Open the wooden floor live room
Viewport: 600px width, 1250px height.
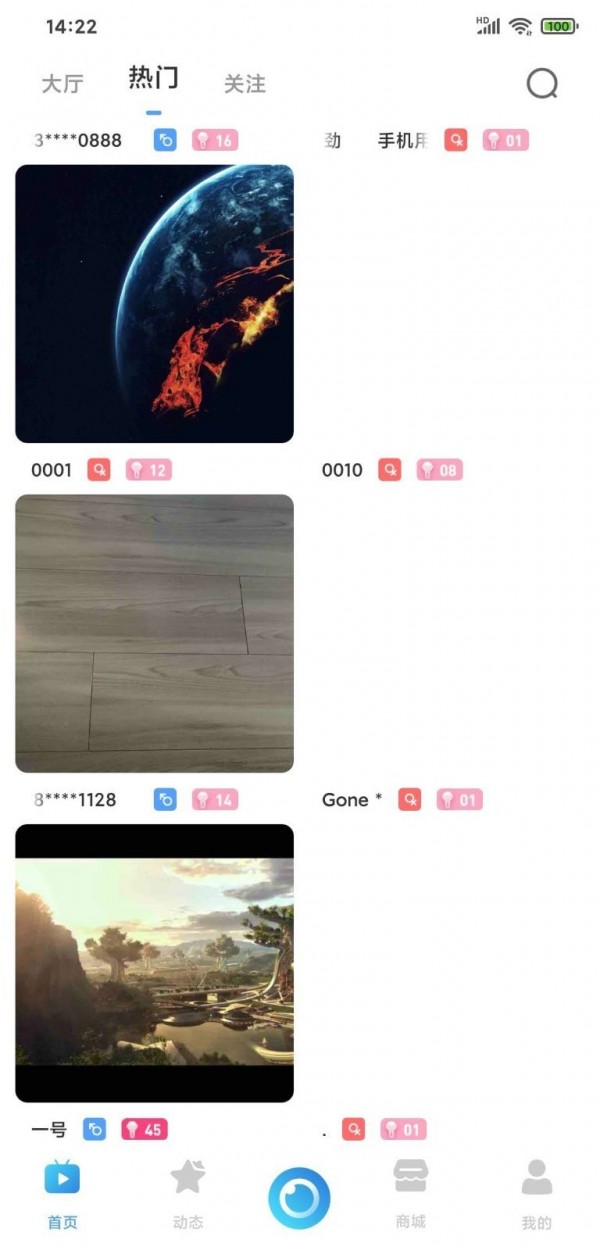[x=154, y=633]
